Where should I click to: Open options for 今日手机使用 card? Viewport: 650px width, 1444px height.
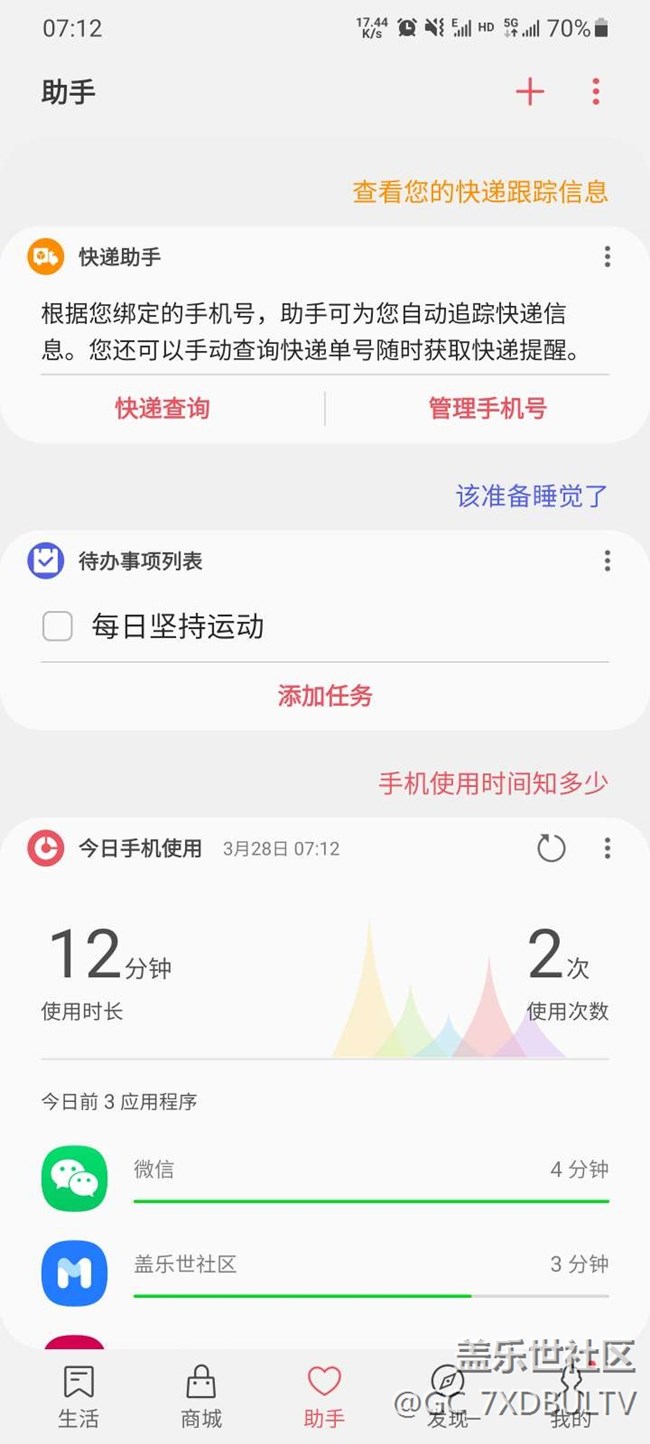pyautogui.click(x=607, y=849)
